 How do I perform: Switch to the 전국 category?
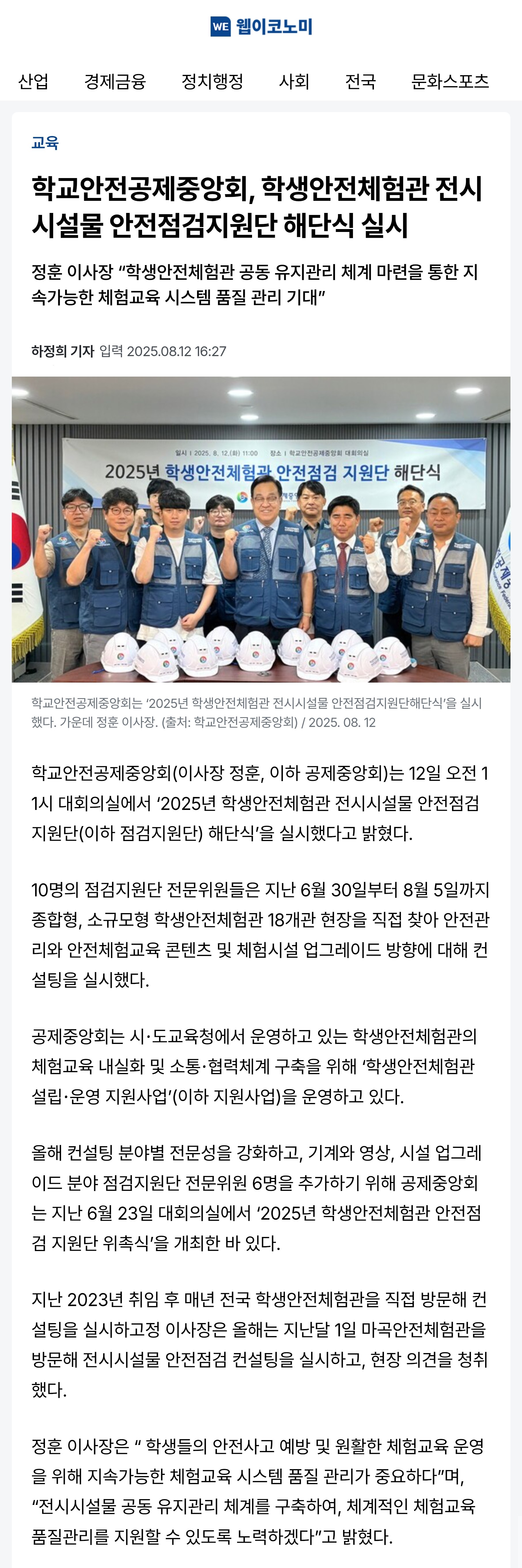[x=360, y=82]
